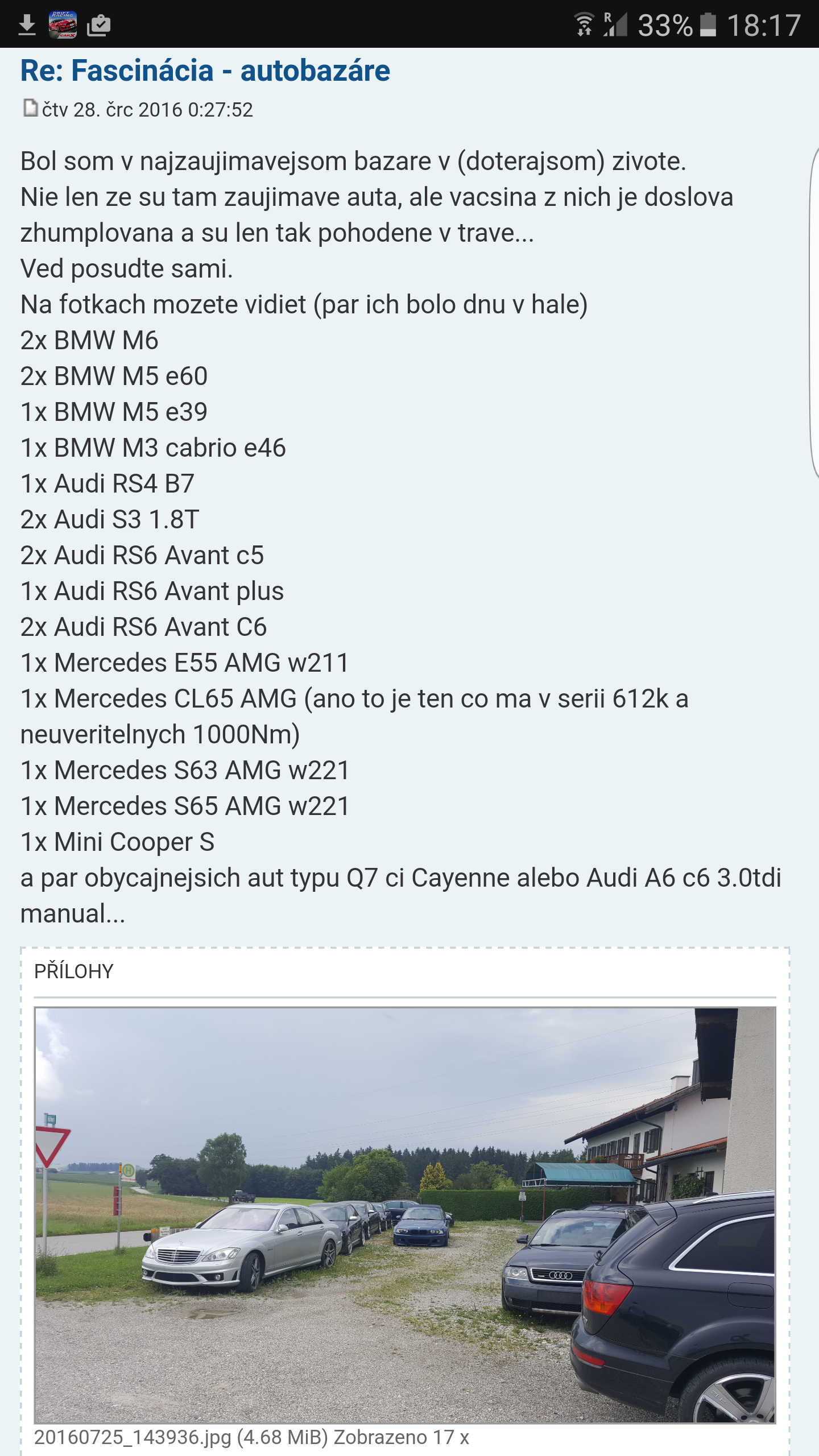
Task: Open the attached photo 20160725_143936.jpg
Action: tap(405, 1215)
